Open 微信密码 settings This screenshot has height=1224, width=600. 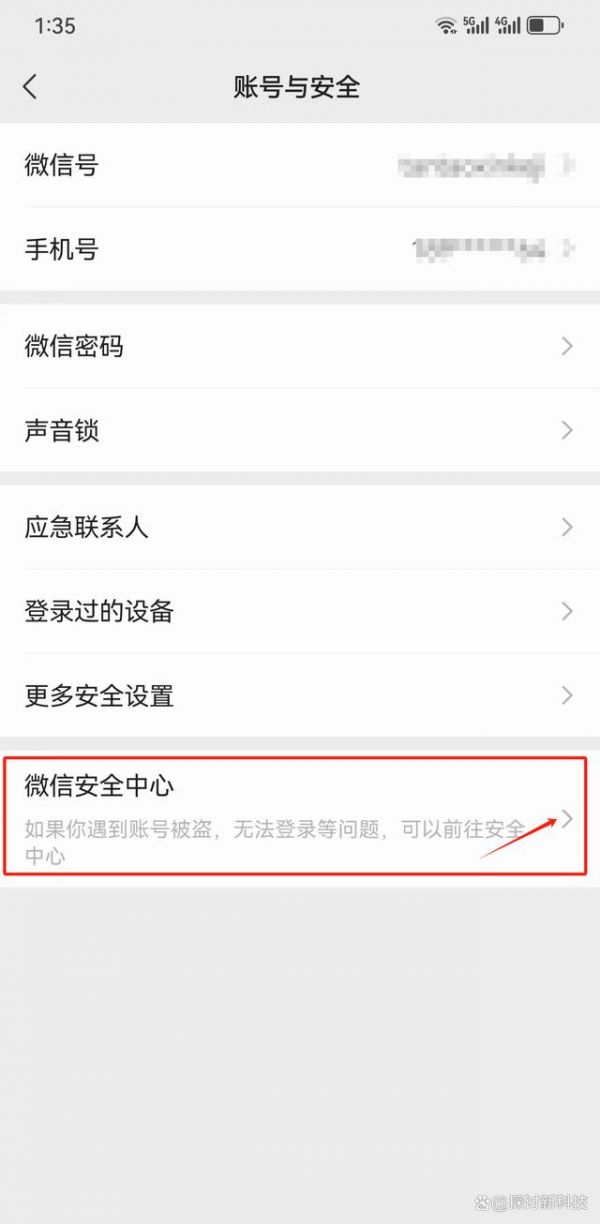[x=300, y=347]
